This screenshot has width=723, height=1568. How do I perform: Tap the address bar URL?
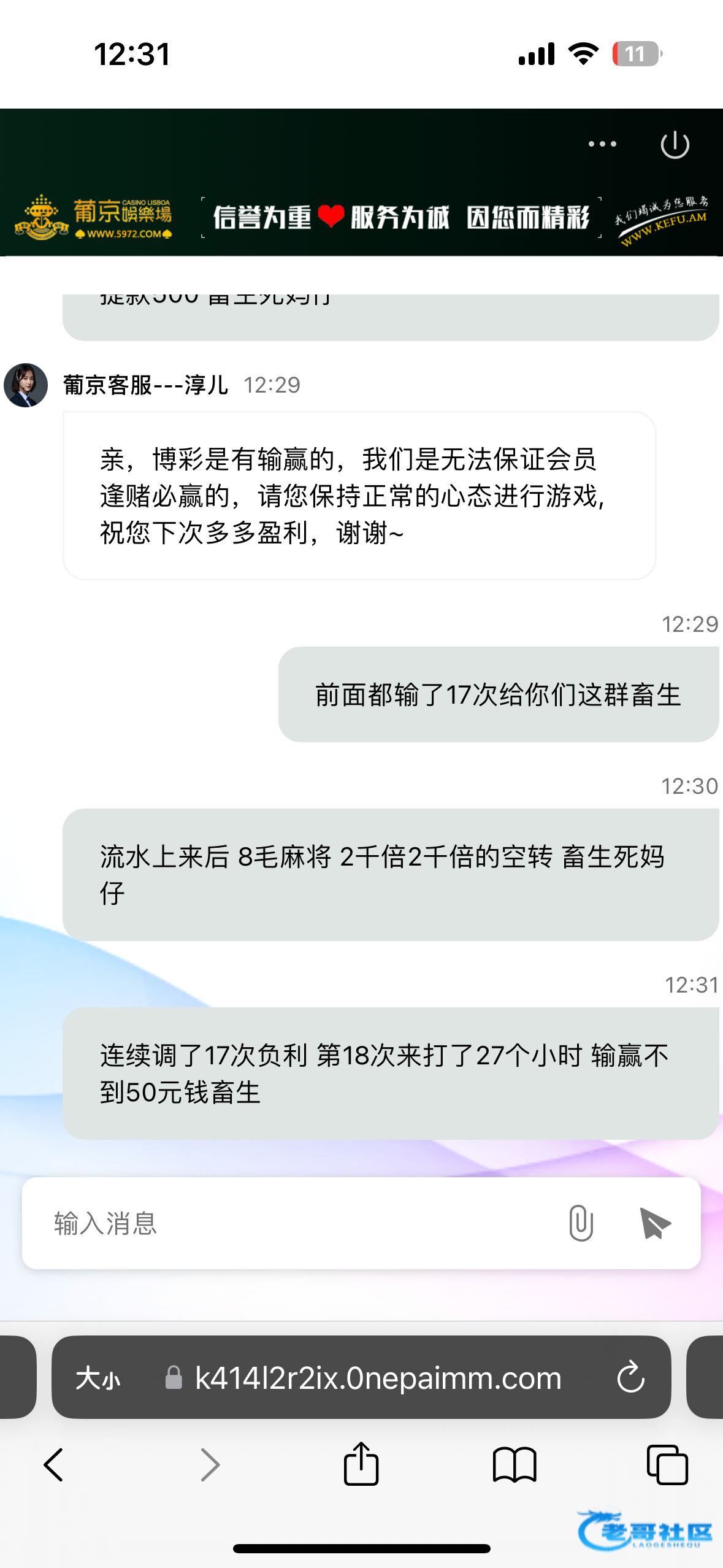[x=377, y=1378]
